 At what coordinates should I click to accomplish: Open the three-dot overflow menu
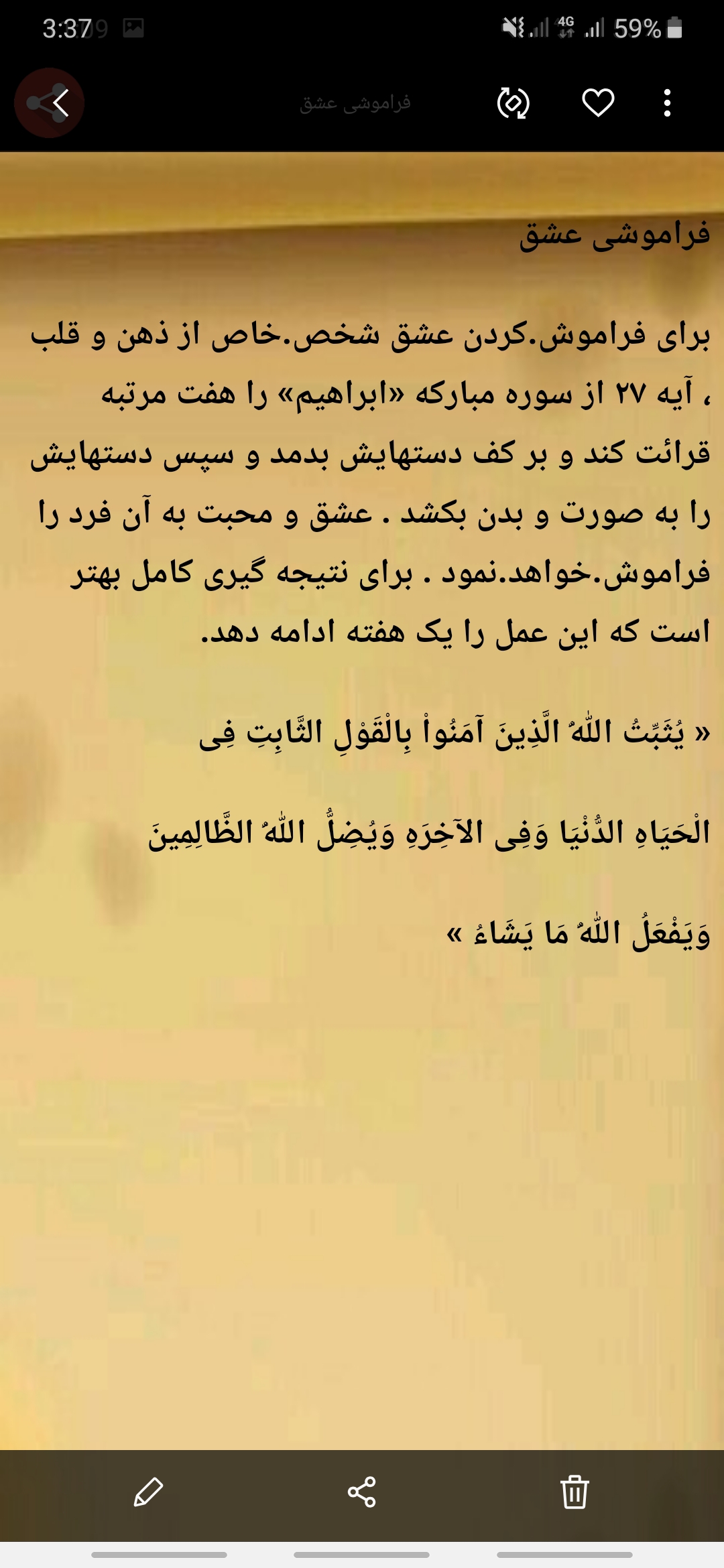pos(667,103)
